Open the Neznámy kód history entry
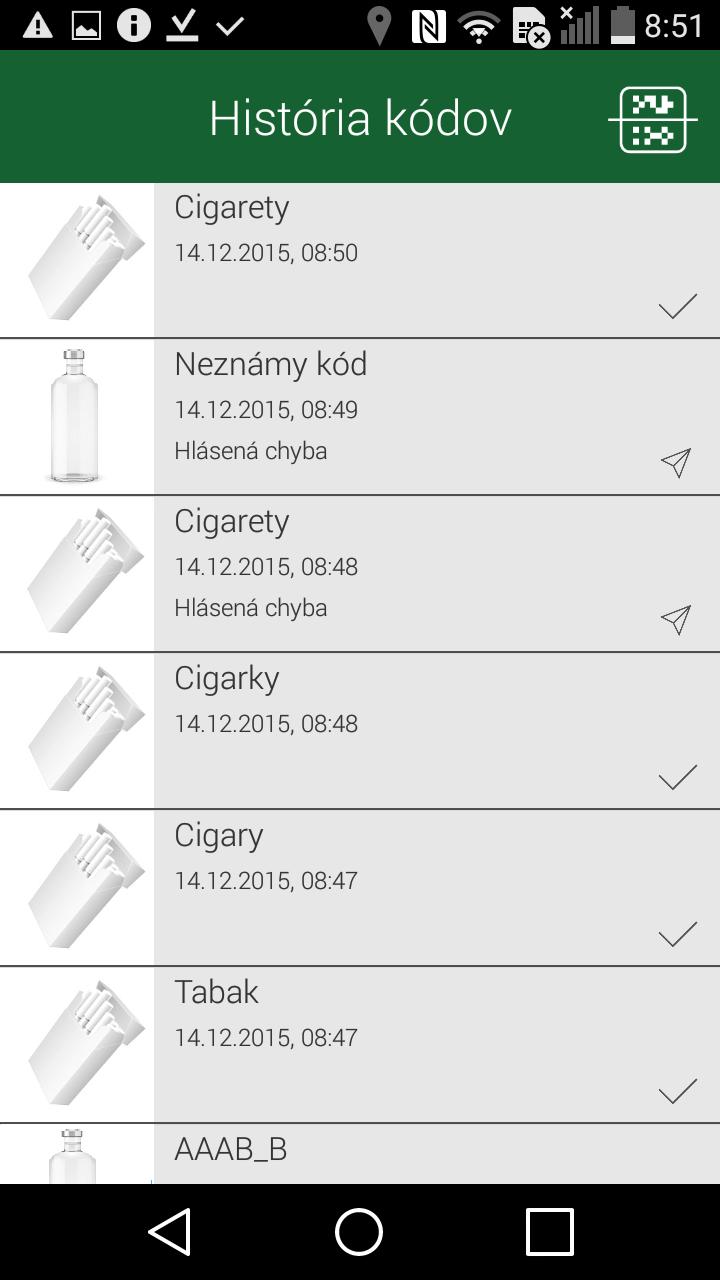This screenshot has width=720, height=1280. 400,416
